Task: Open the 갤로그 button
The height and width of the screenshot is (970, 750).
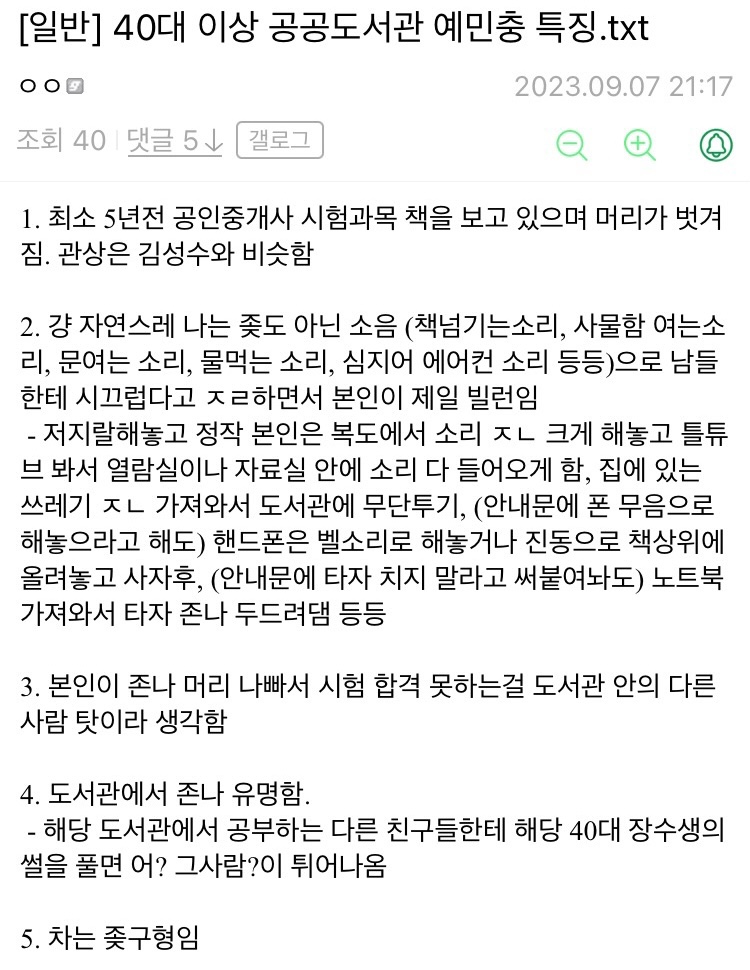Action: click(x=279, y=141)
